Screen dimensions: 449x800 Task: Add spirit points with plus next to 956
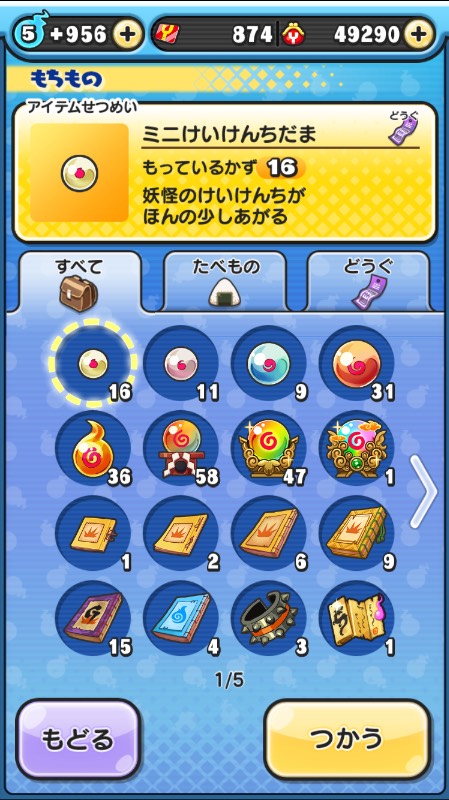128,35
